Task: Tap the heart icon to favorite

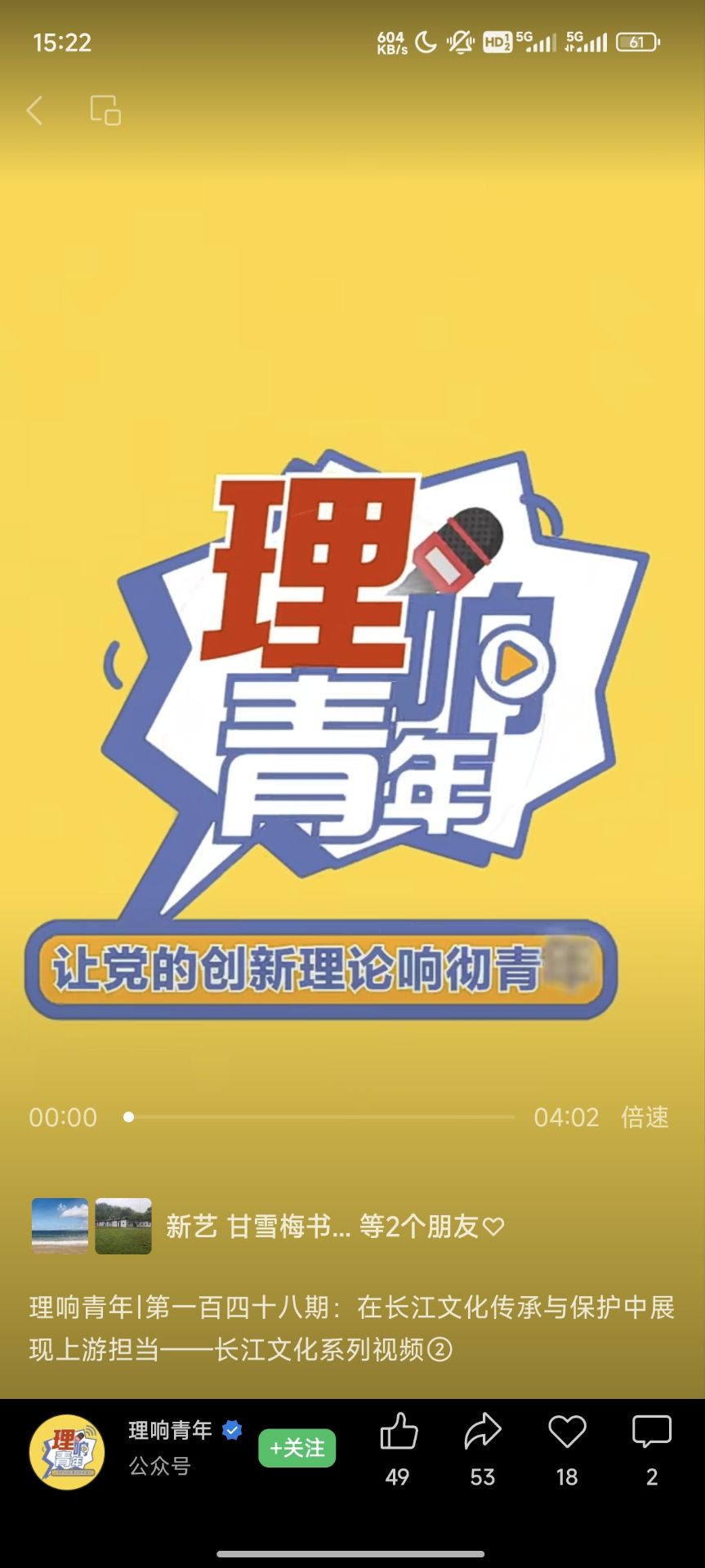Action: pos(567,1433)
